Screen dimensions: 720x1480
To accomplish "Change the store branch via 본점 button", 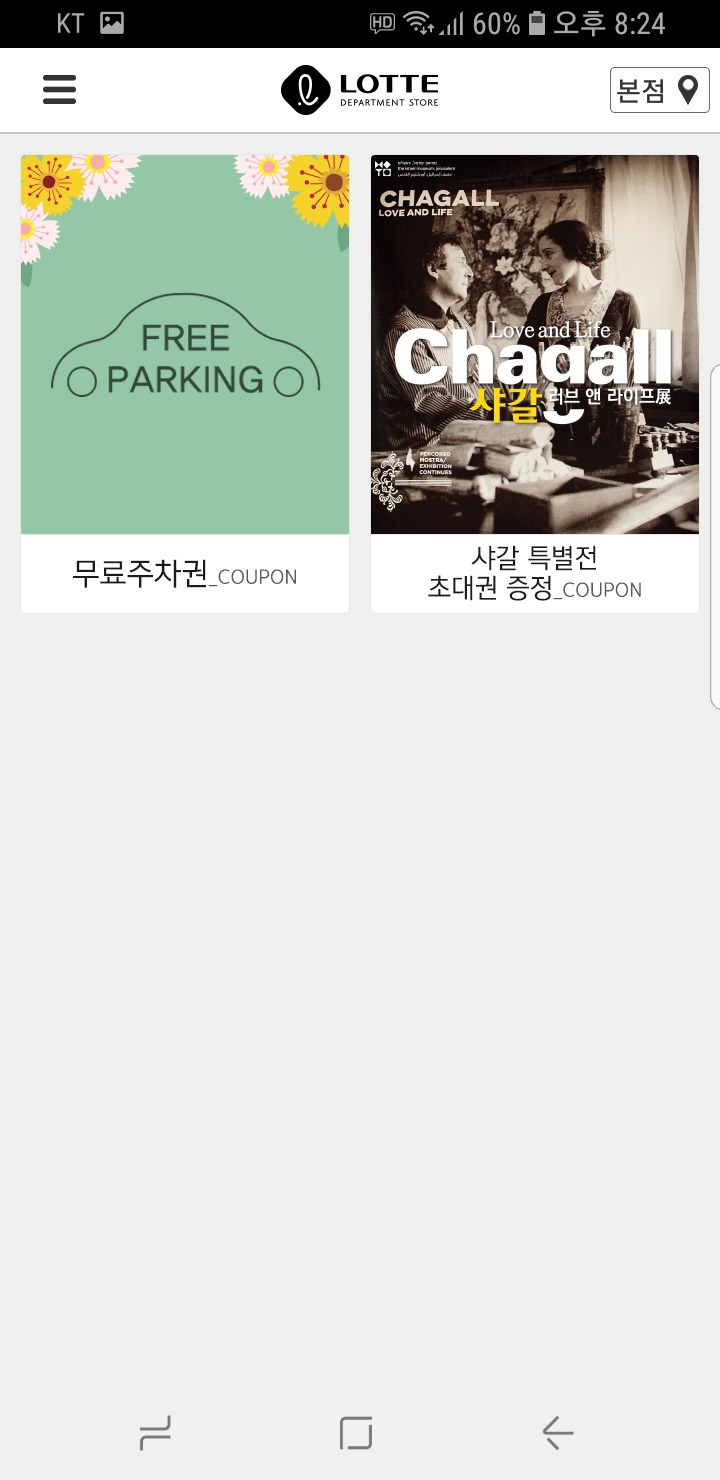I will pos(659,90).
